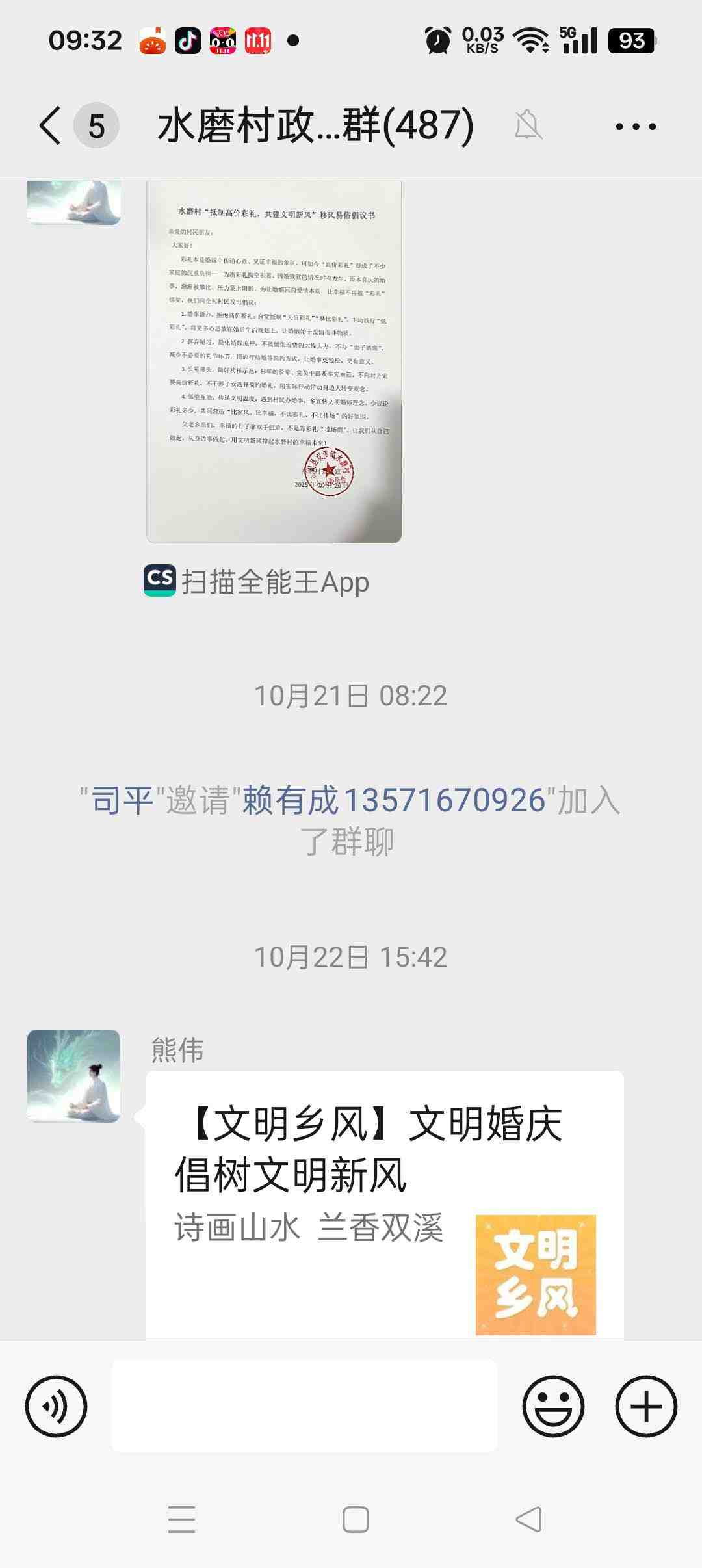The image size is (702, 1568).
Task: Open 熊伟's avatar profile
Action: 73,1076
